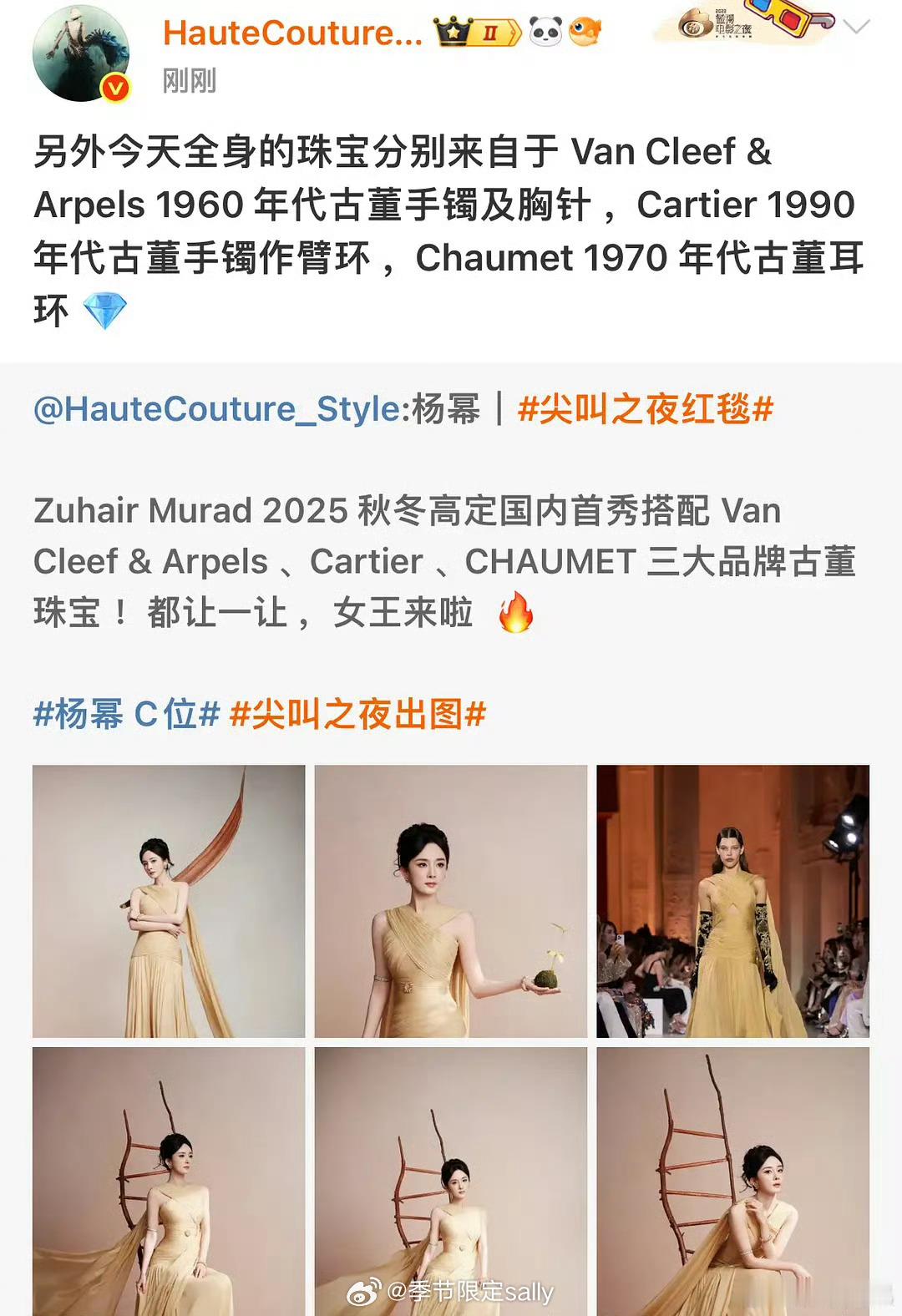Open the runway photo thumbnail
This screenshot has height=1316, width=902.
pyautogui.click(x=732, y=898)
